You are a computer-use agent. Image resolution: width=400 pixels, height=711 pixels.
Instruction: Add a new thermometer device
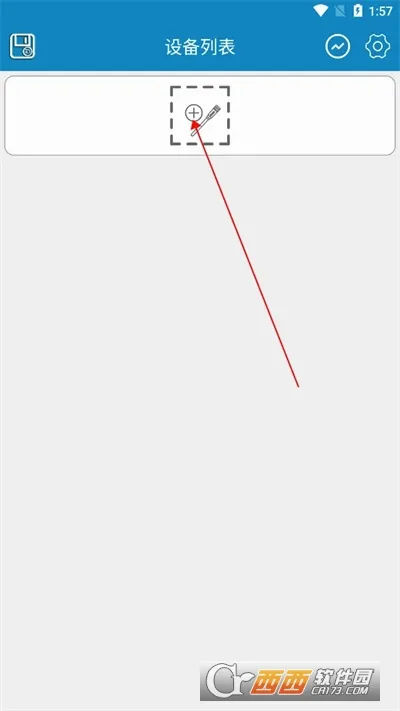[x=200, y=116]
